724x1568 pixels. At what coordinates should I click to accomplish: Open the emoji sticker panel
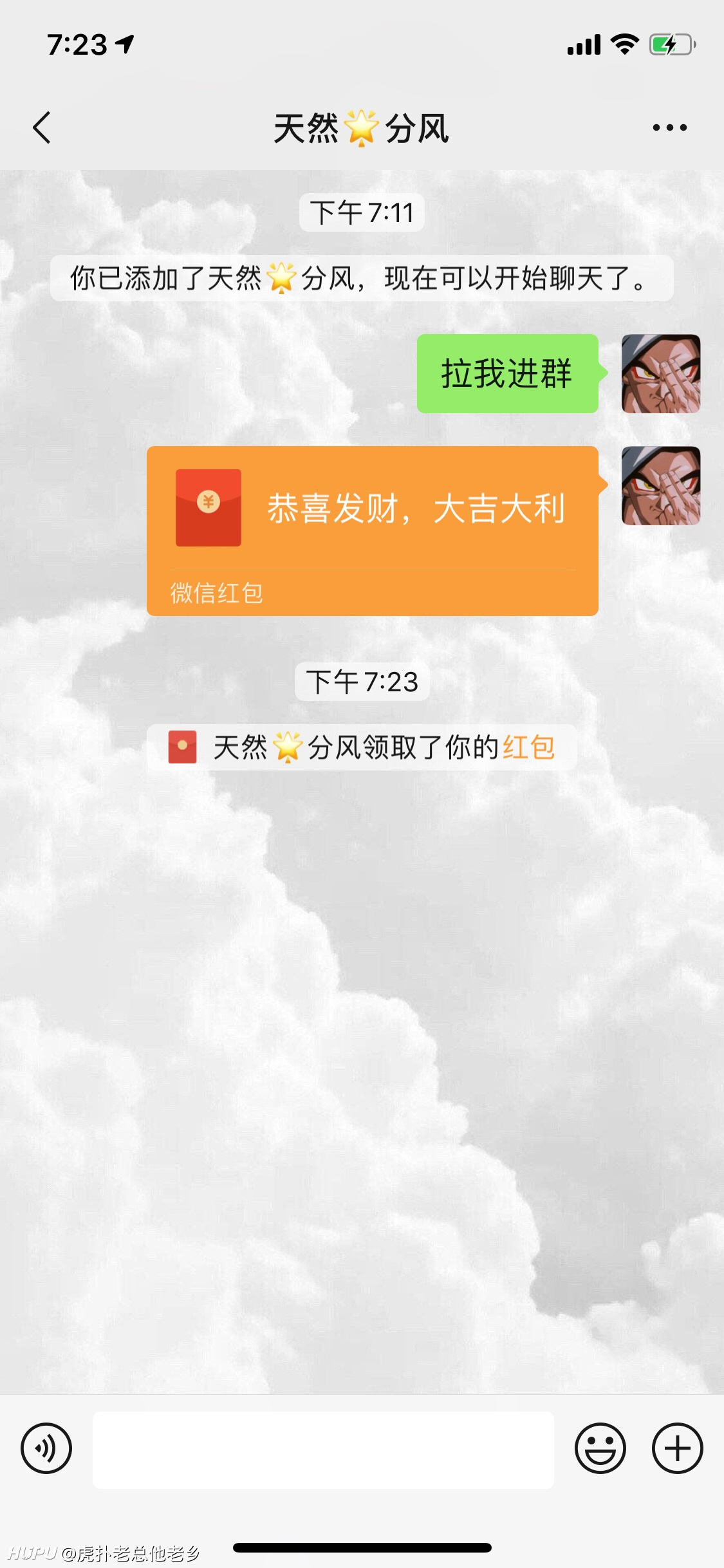[x=600, y=1448]
